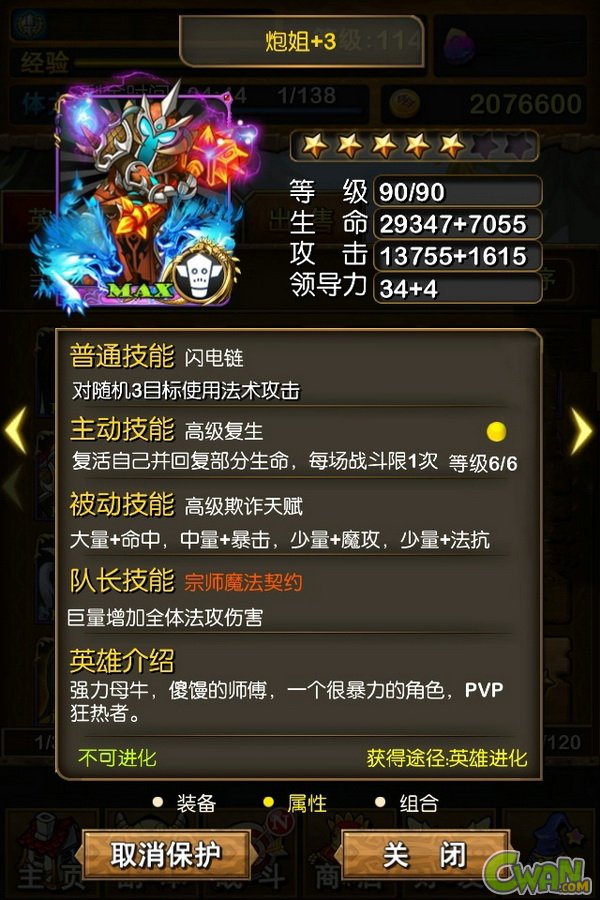The width and height of the screenshot is (600, 900).
Task: Select the 属性 tab
Action: (x=297, y=803)
